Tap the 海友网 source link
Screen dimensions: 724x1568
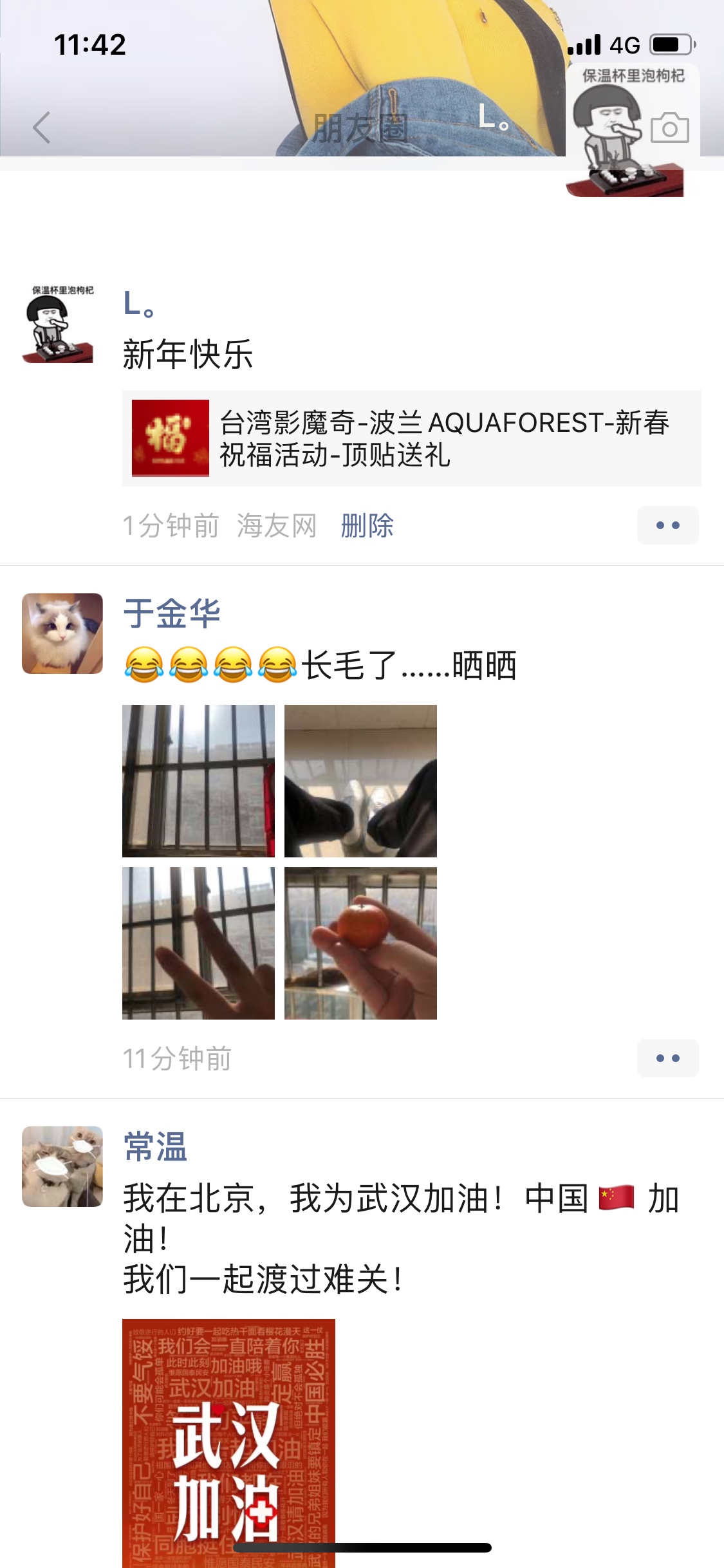[x=277, y=526]
